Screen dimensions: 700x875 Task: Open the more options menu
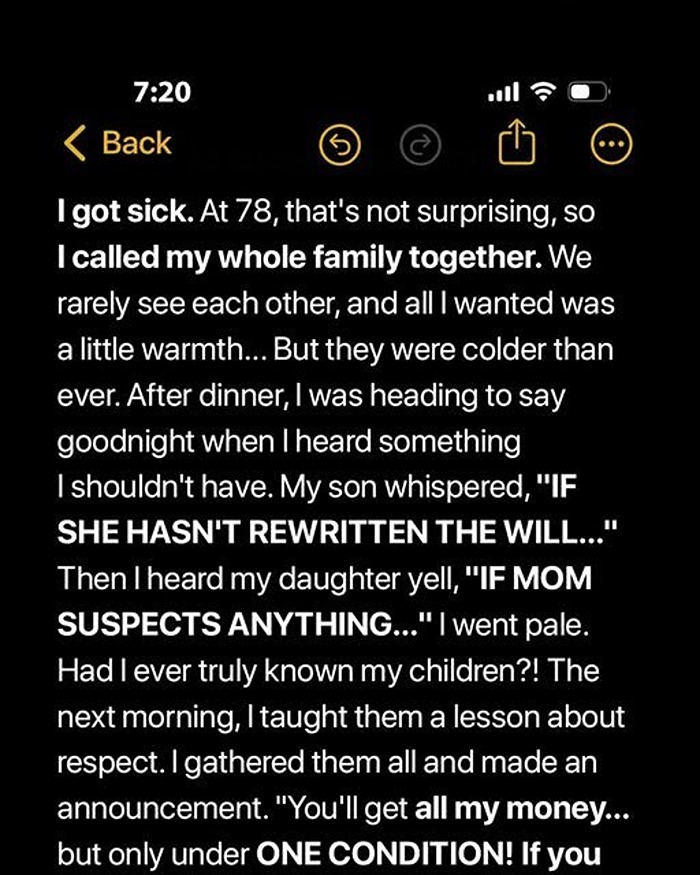pos(609,146)
